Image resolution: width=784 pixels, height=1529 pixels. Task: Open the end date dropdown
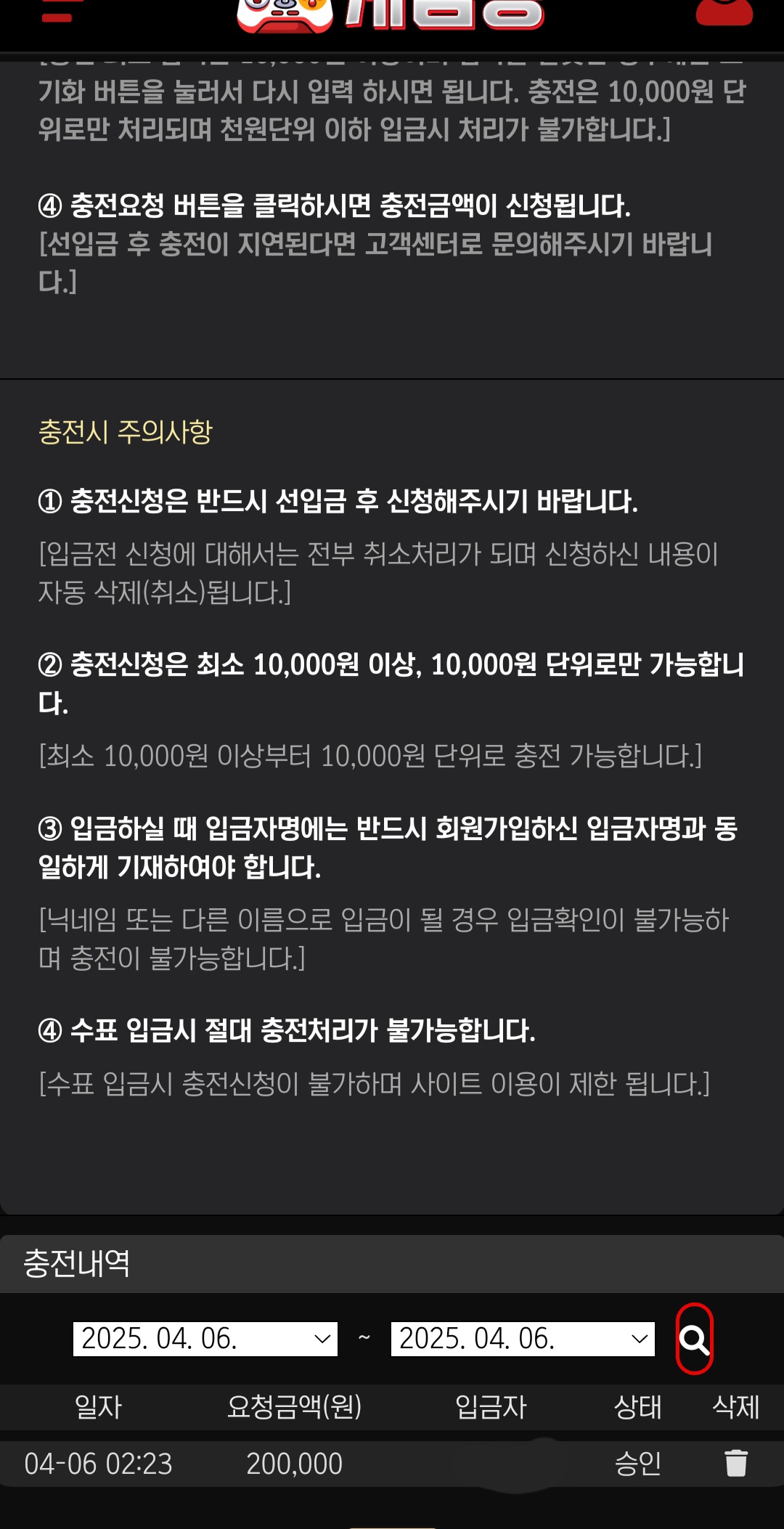click(x=523, y=1339)
